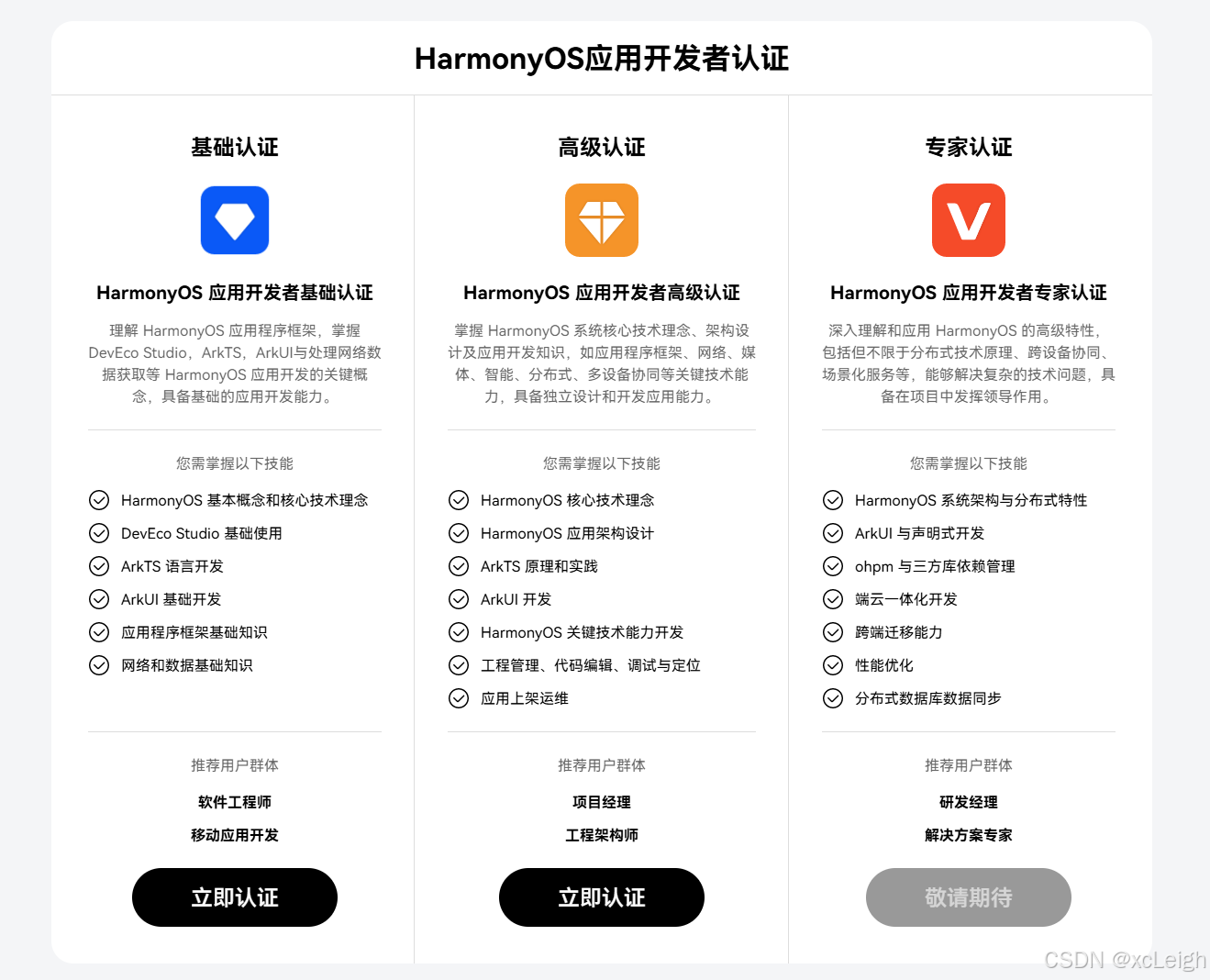
Task: Start 高级认证 via its 立即认证 button
Action: (x=602, y=897)
